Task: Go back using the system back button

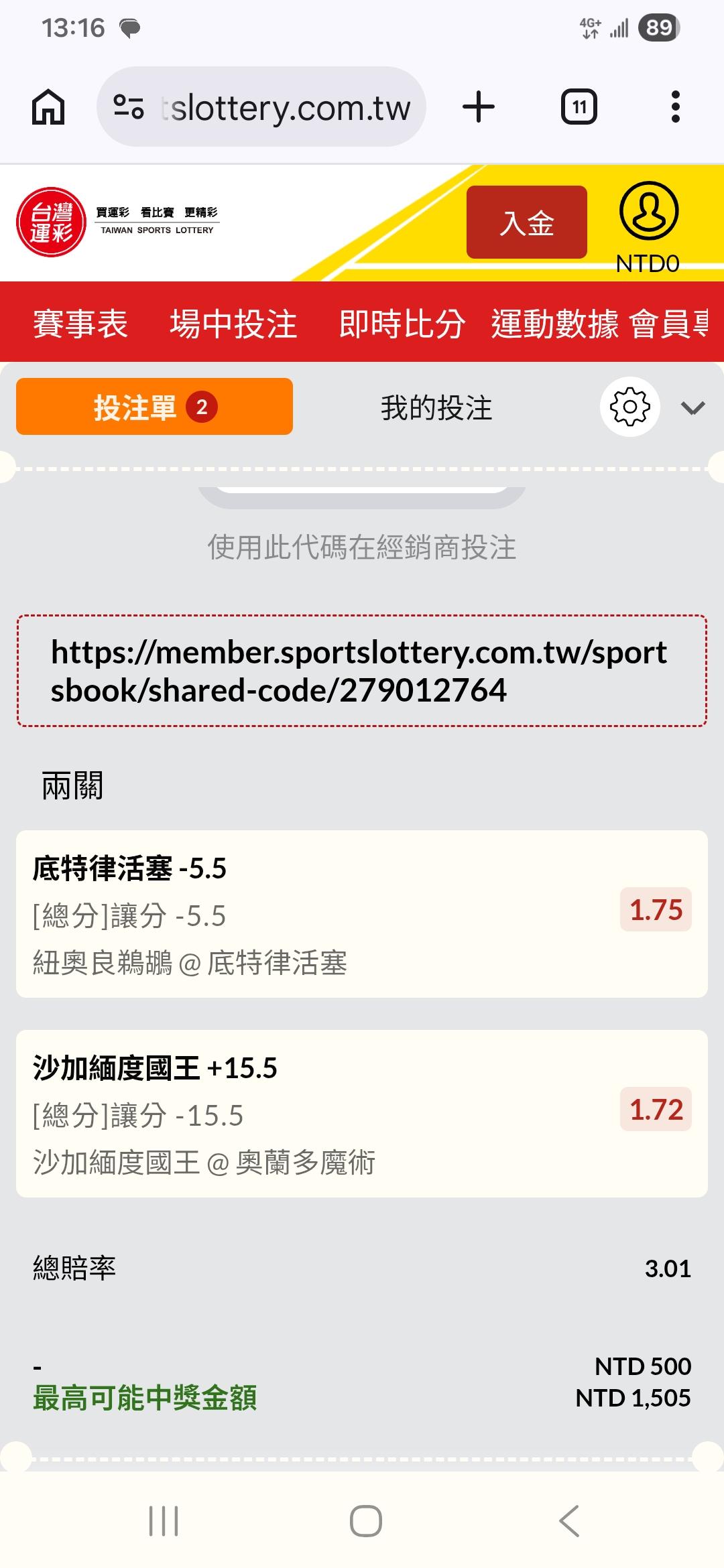Action: pyautogui.click(x=569, y=1520)
